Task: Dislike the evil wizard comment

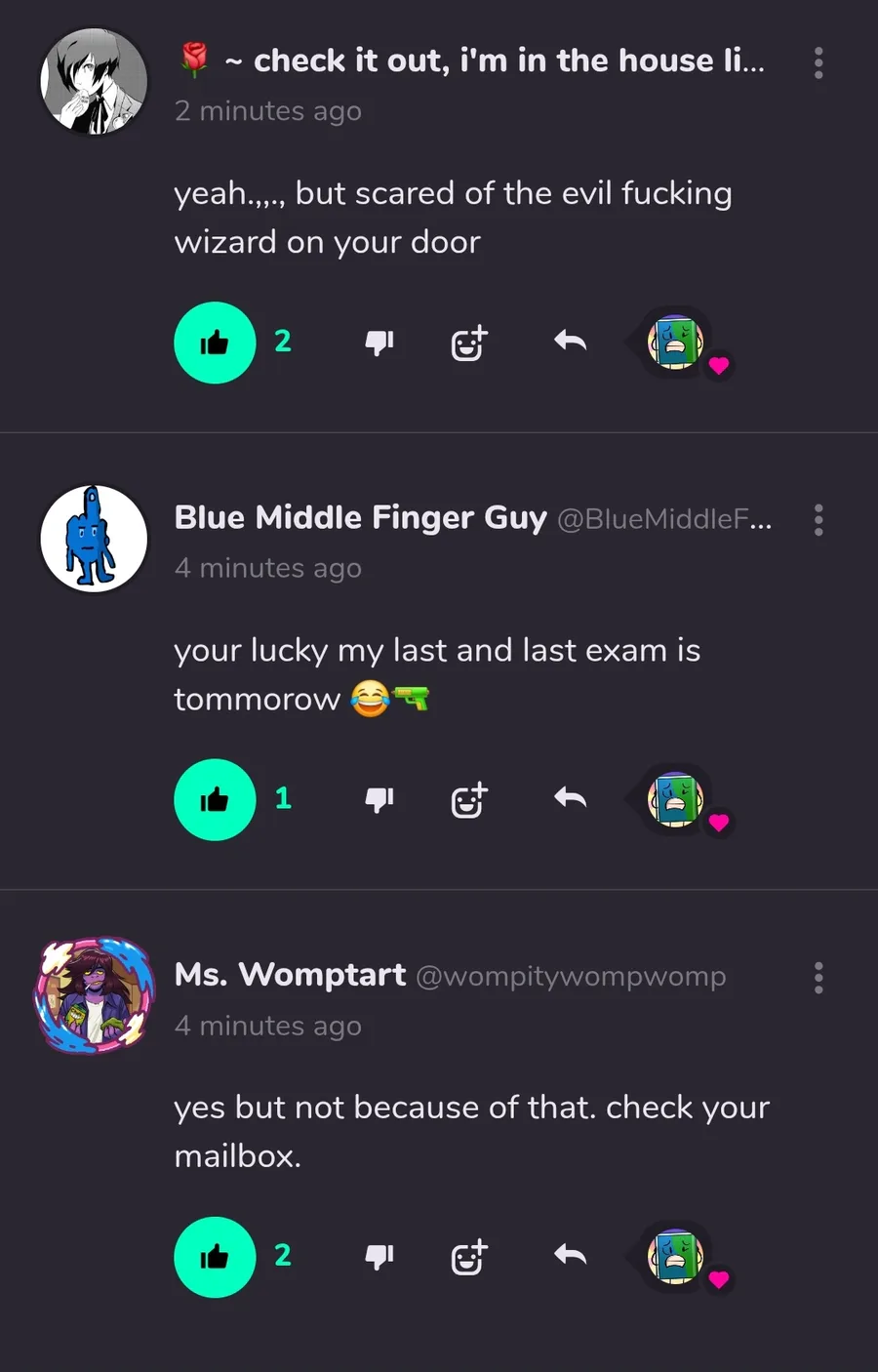Action: tap(379, 343)
